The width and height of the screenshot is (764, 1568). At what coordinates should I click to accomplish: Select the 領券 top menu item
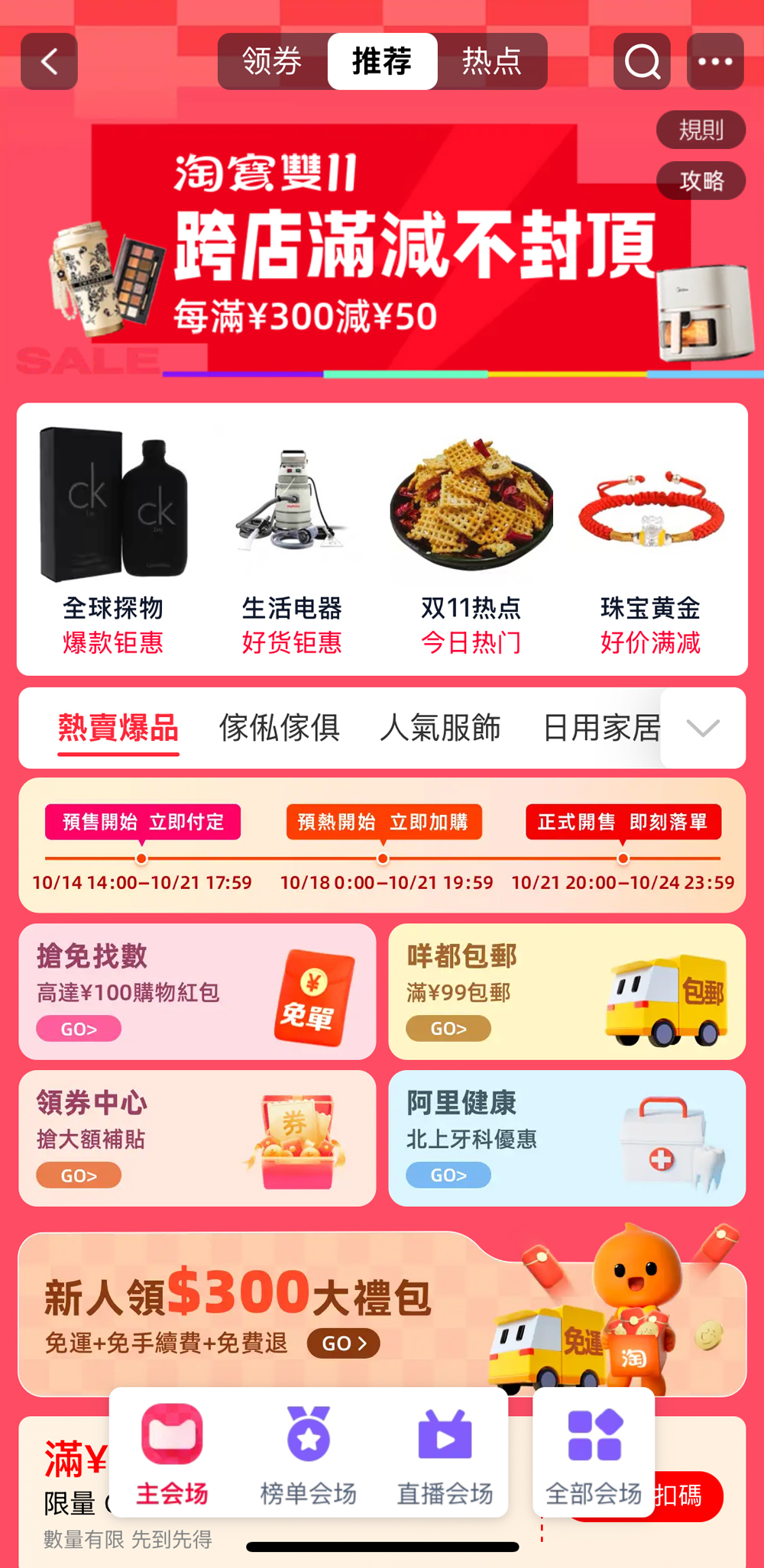(x=271, y=61)
